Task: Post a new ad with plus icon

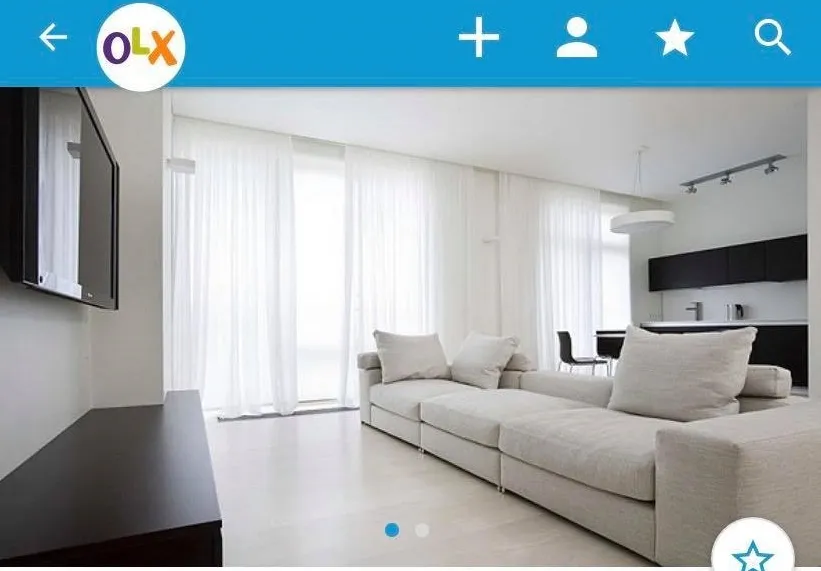Action: pos(479,39)
